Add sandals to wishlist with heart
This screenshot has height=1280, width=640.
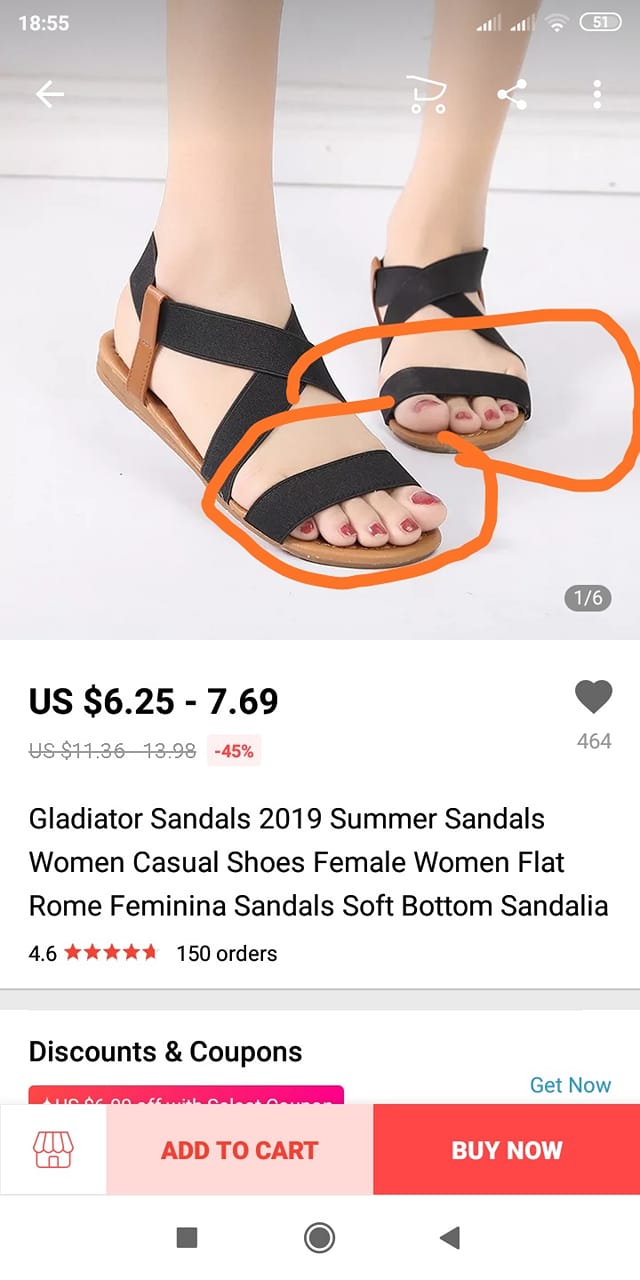(x=594, y=697)
